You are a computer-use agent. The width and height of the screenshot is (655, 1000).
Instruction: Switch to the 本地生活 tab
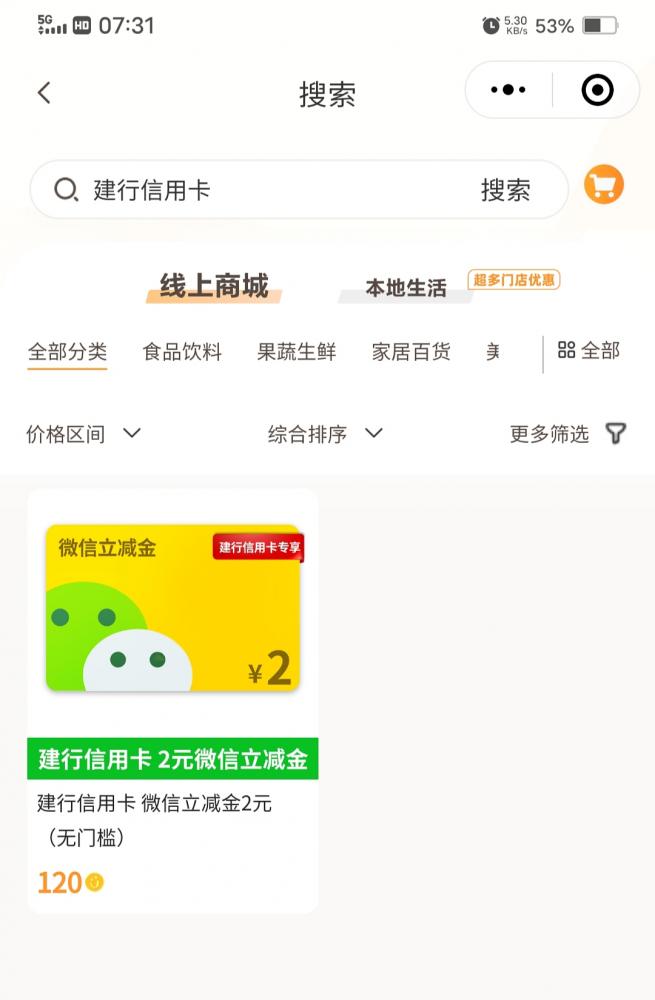pos(405,288)
